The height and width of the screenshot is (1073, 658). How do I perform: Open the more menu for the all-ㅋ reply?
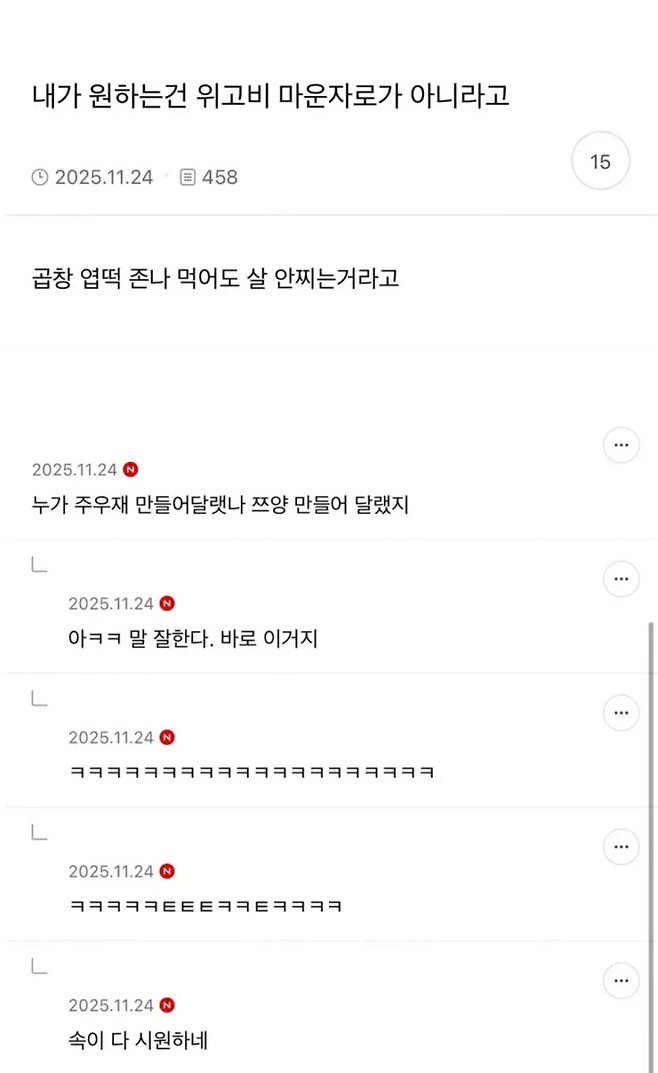(x=621, y=712)
